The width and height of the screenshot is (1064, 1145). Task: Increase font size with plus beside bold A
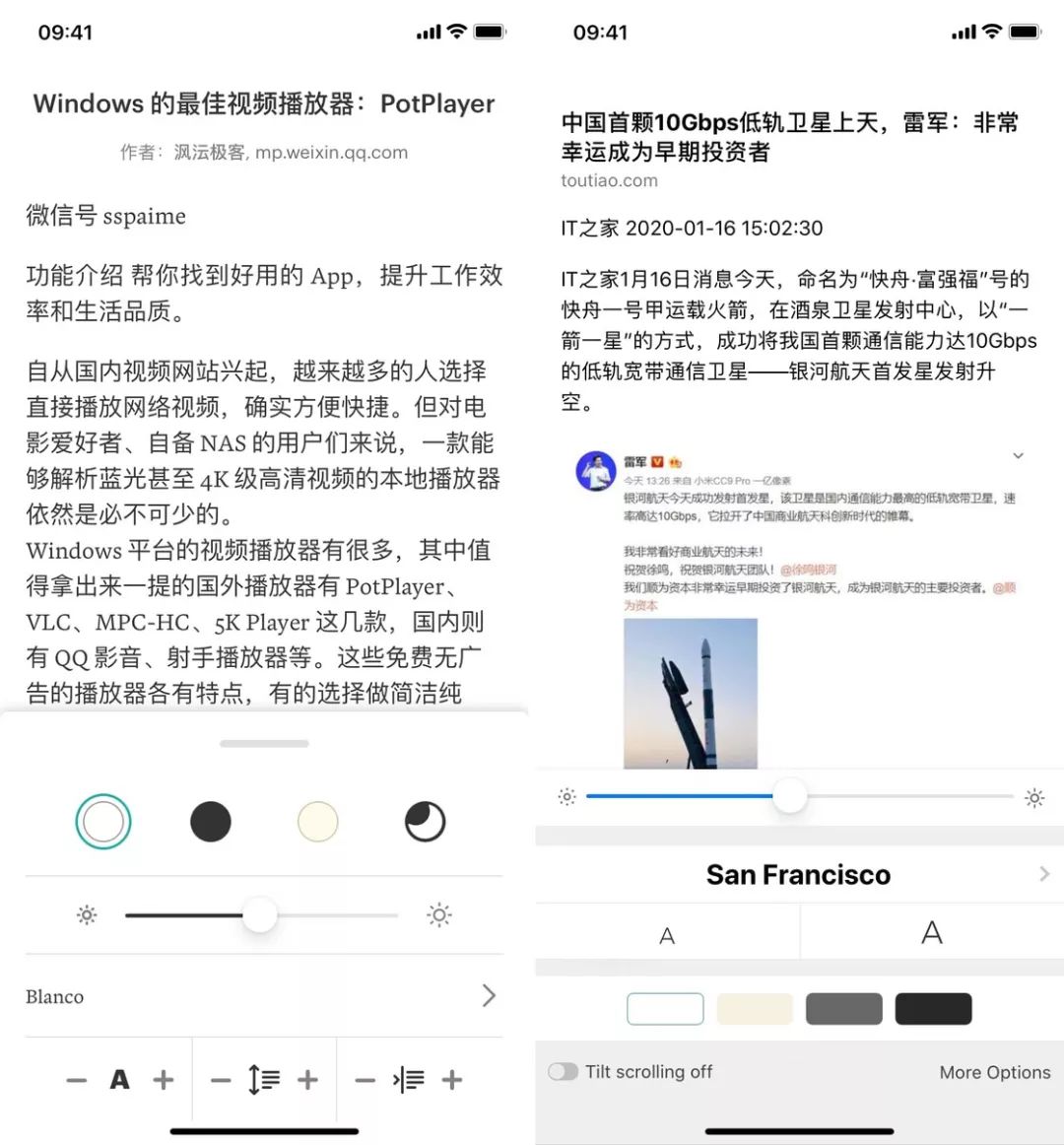tap(164, 1080)
